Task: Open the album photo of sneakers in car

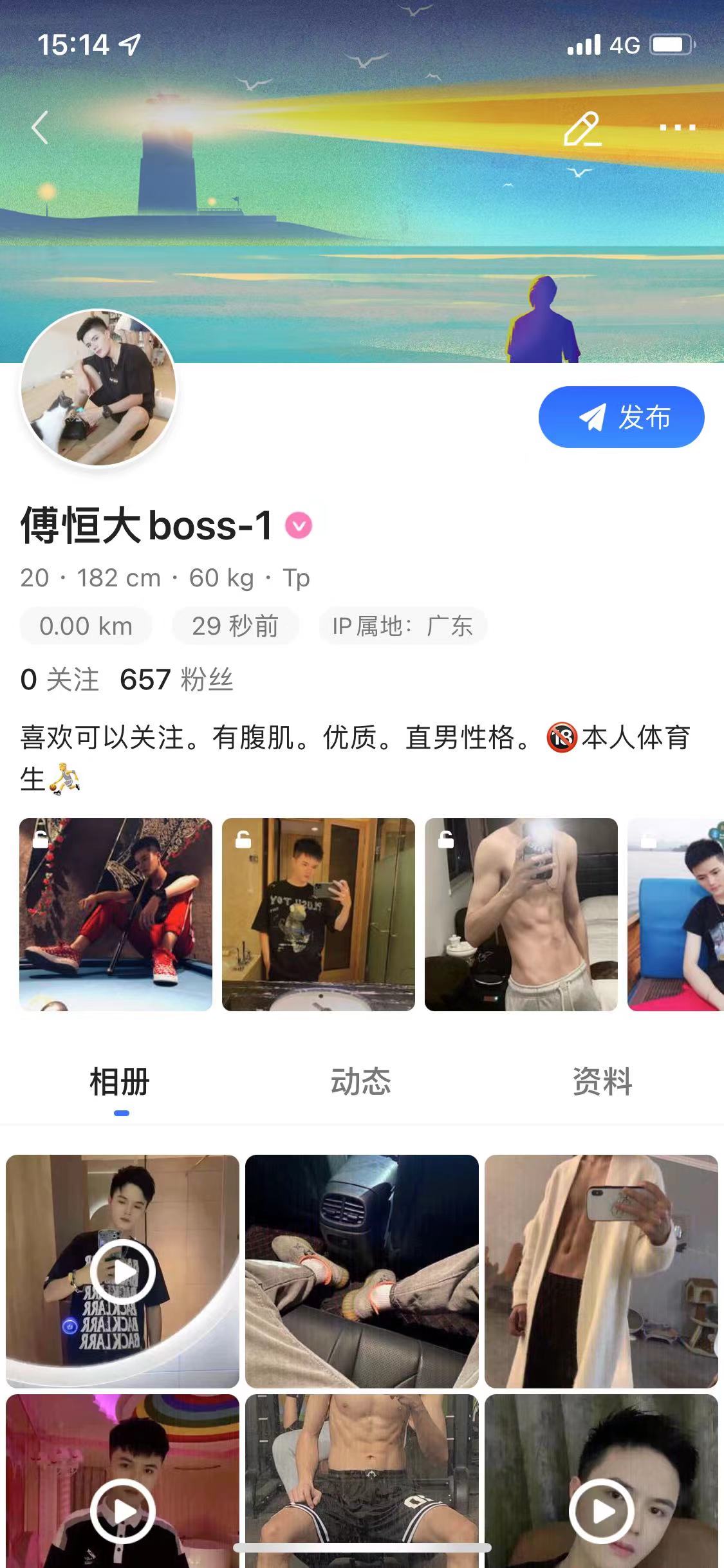Action: click(362, 1271)
